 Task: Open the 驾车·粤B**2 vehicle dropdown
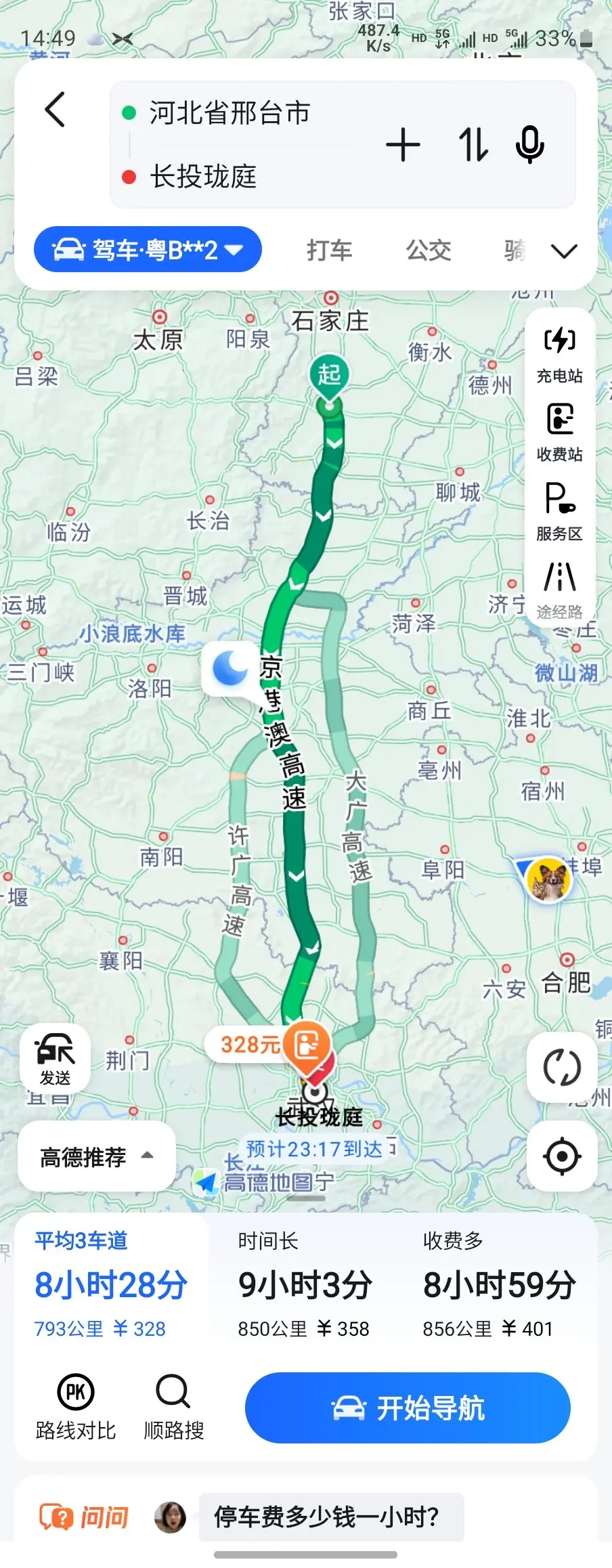(x=148, y=251)
